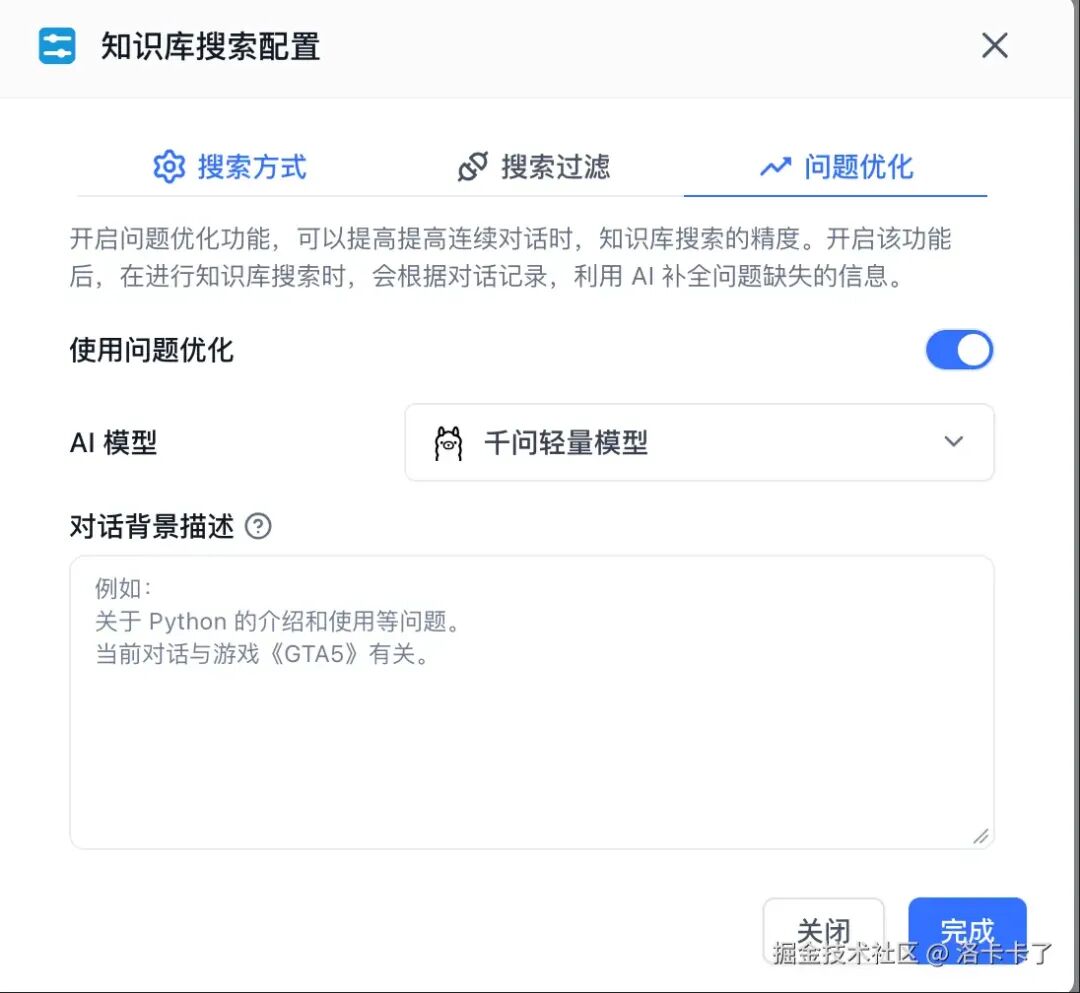Confirm settings with the 完成 button
1080x993 pixels.
pyautogui.click(x=966, y=930)
